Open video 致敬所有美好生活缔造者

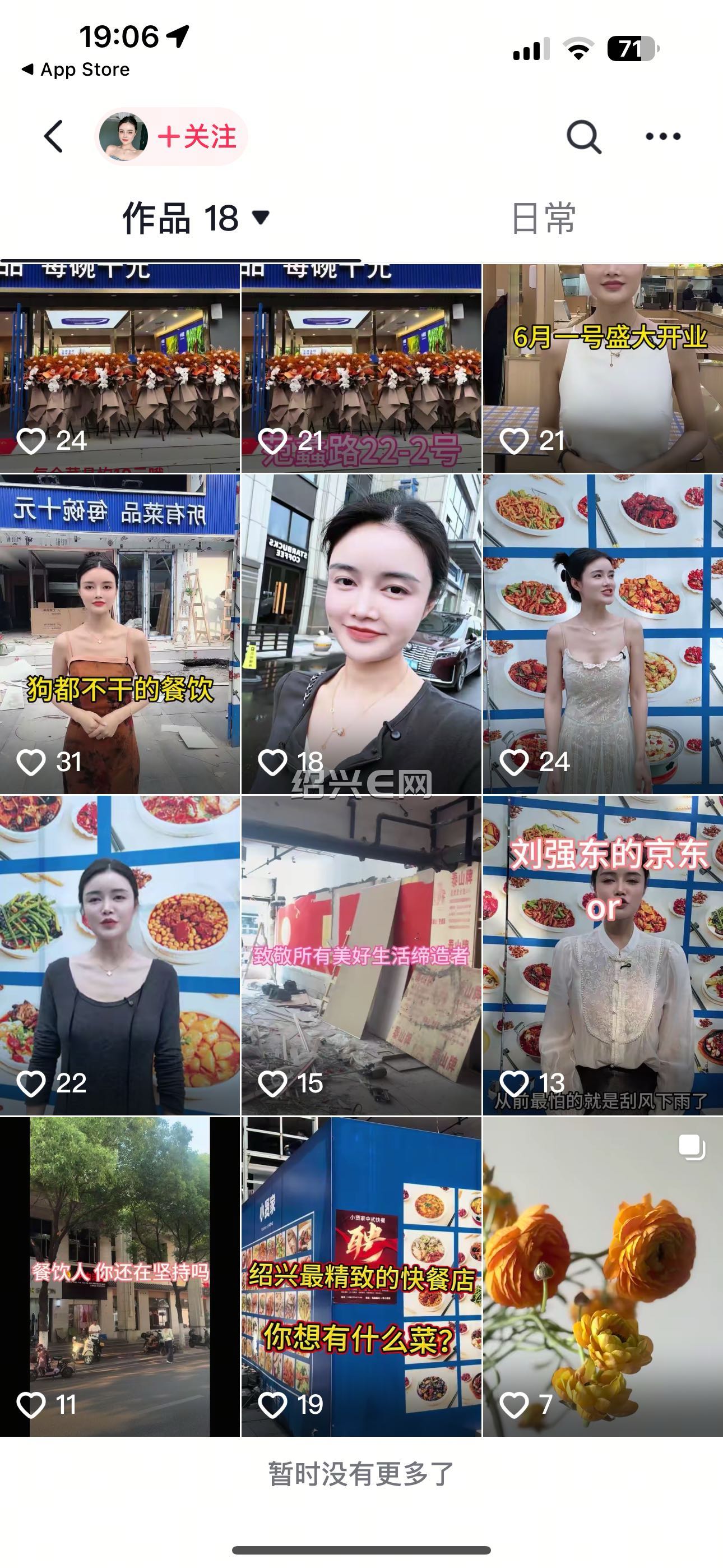361,956
